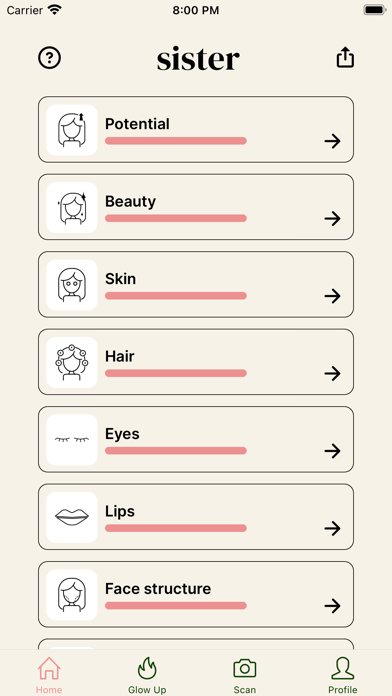392x696 pixels.
Task: Open the Hair card
Action: coord(196,362)
